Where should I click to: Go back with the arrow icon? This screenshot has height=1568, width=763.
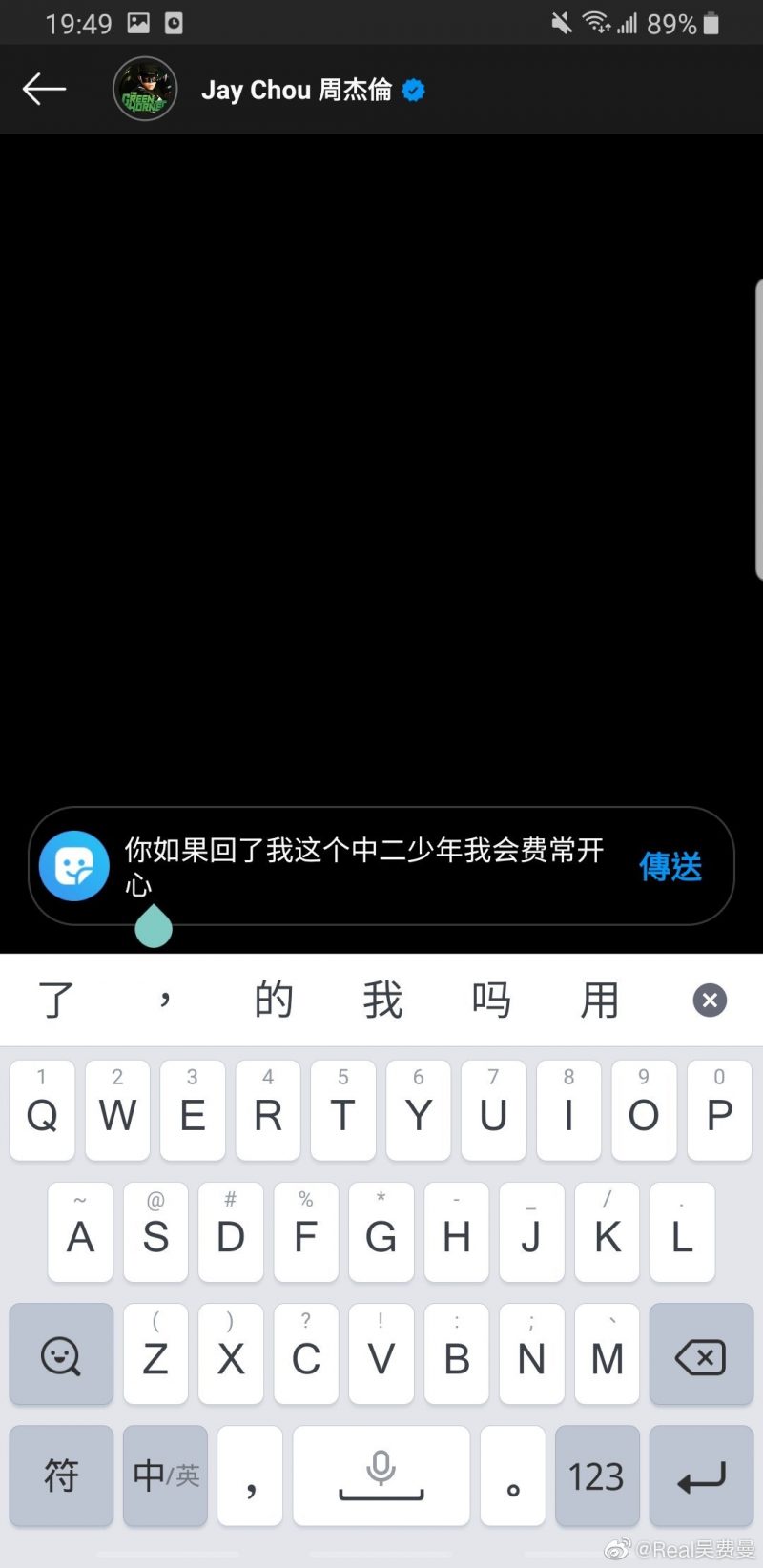[44, 90]
